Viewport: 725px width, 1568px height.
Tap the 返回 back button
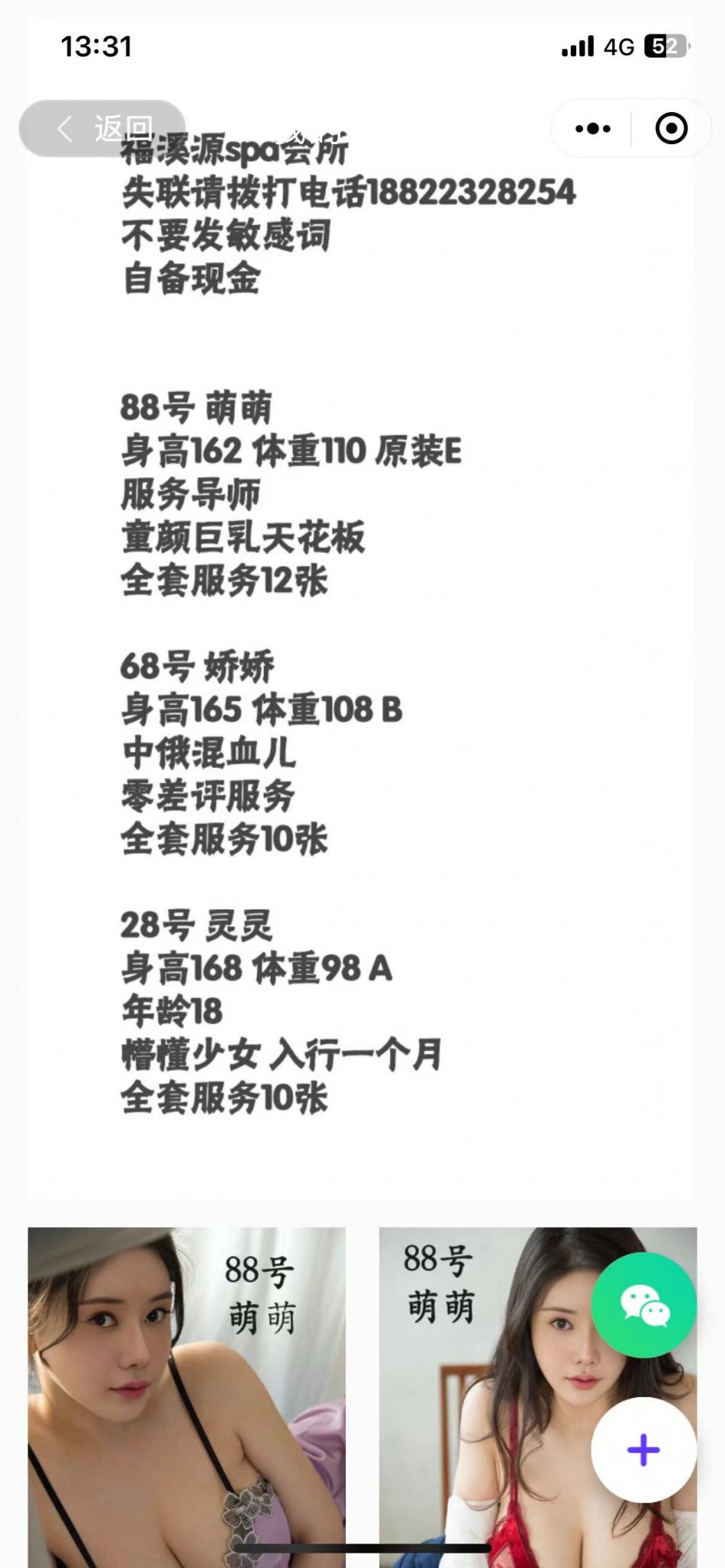[x=102, y=128]
